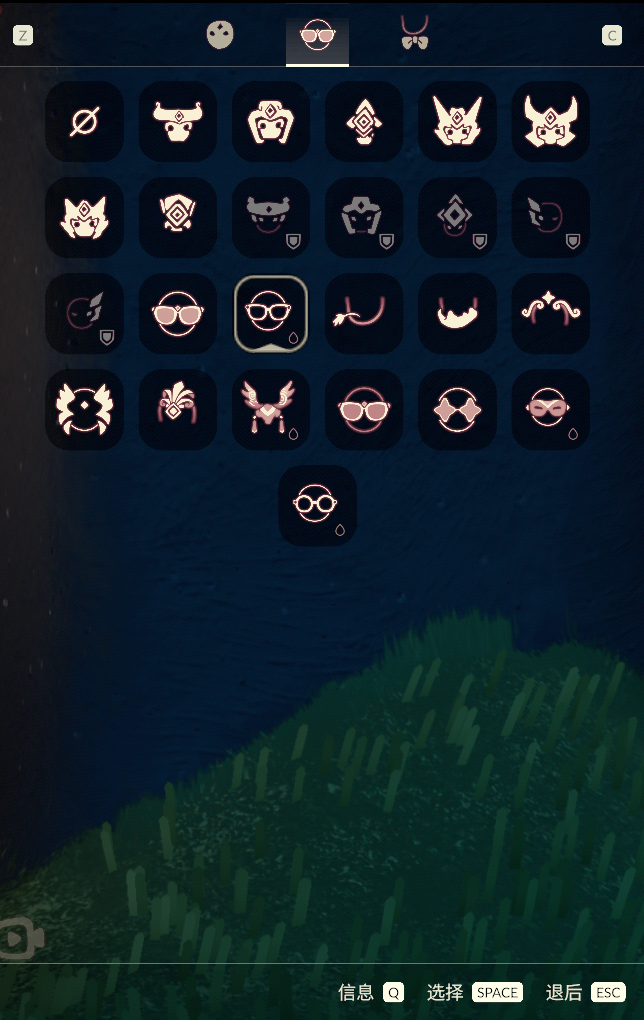
Task: Remove accessory with the empty slashed-circle slot
Action: coord(85,122)
